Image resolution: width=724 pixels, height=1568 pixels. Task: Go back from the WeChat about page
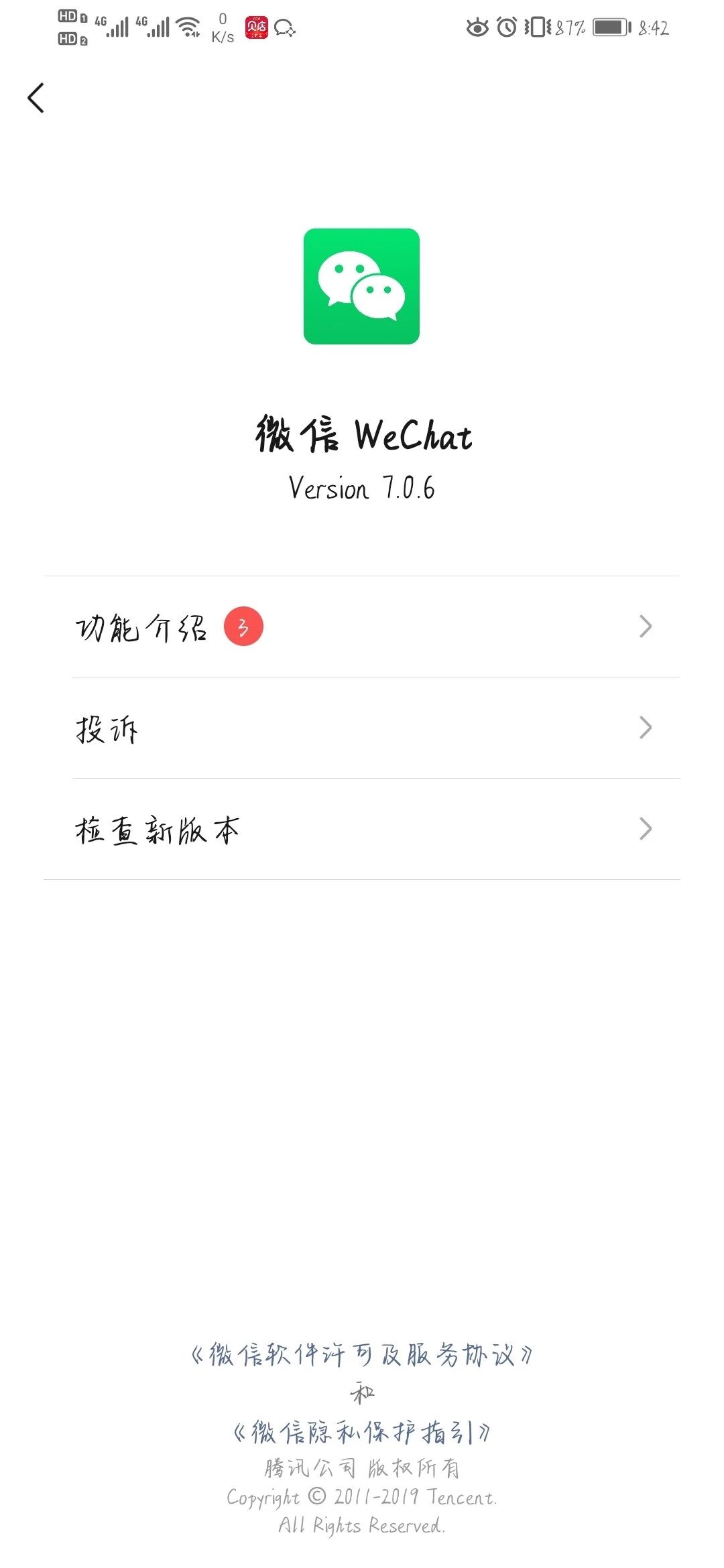click(x=36, y=98)
